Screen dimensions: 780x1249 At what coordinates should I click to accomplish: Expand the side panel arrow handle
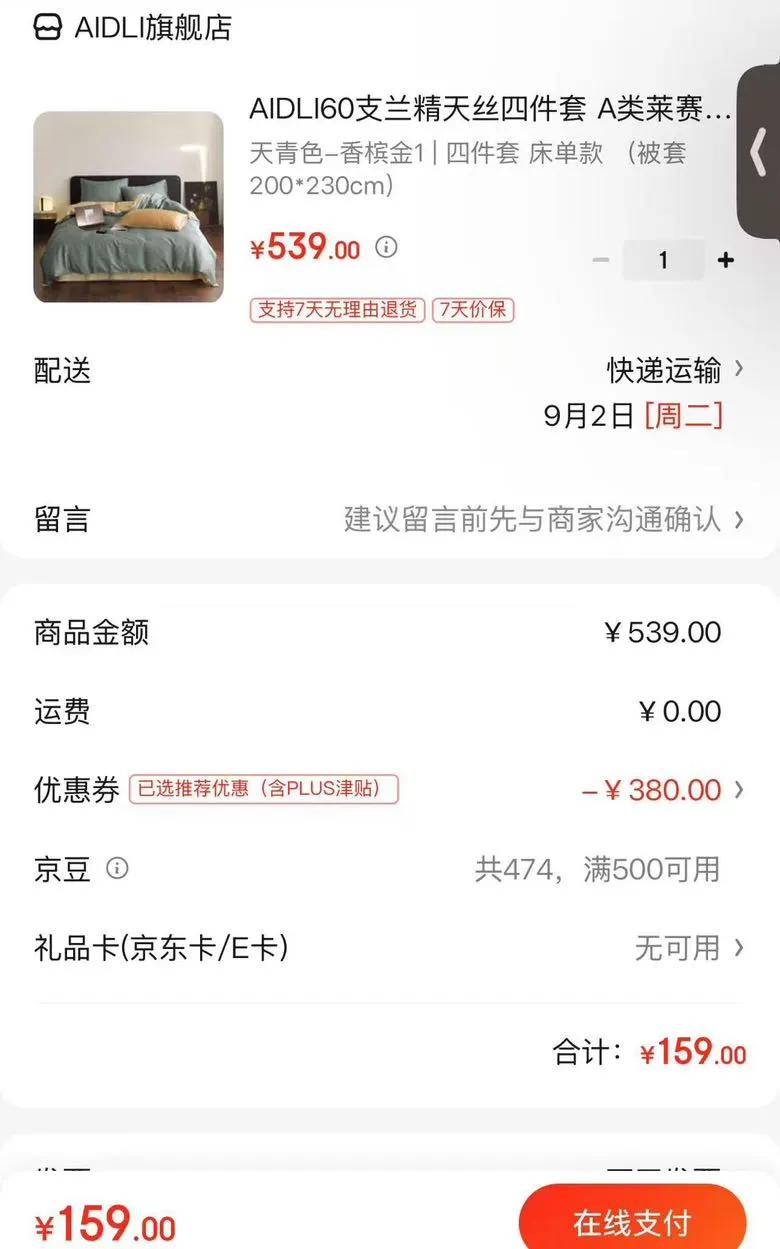(758, 152)
